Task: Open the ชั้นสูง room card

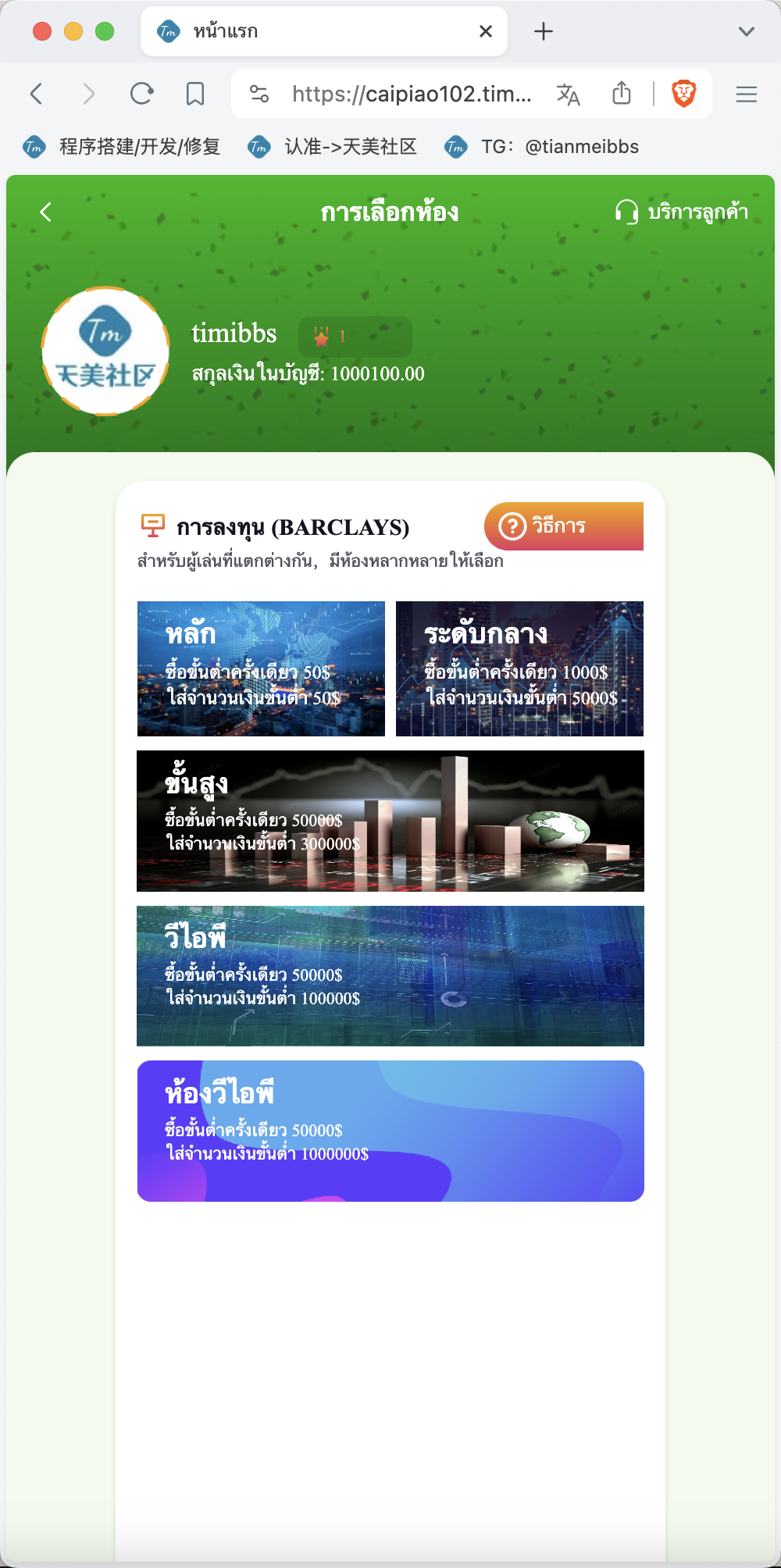Action: [390, 821]
